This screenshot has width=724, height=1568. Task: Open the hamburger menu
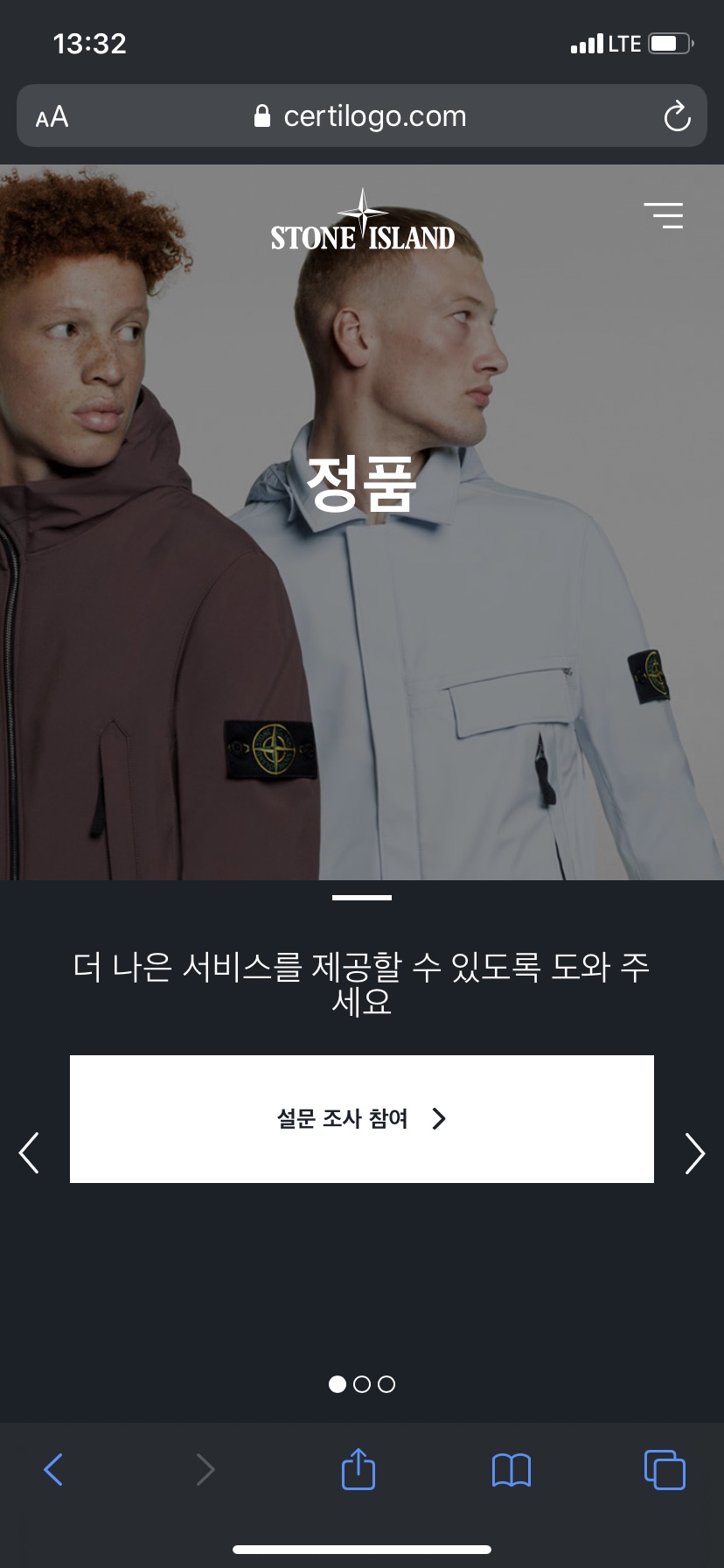pos(664,215)
